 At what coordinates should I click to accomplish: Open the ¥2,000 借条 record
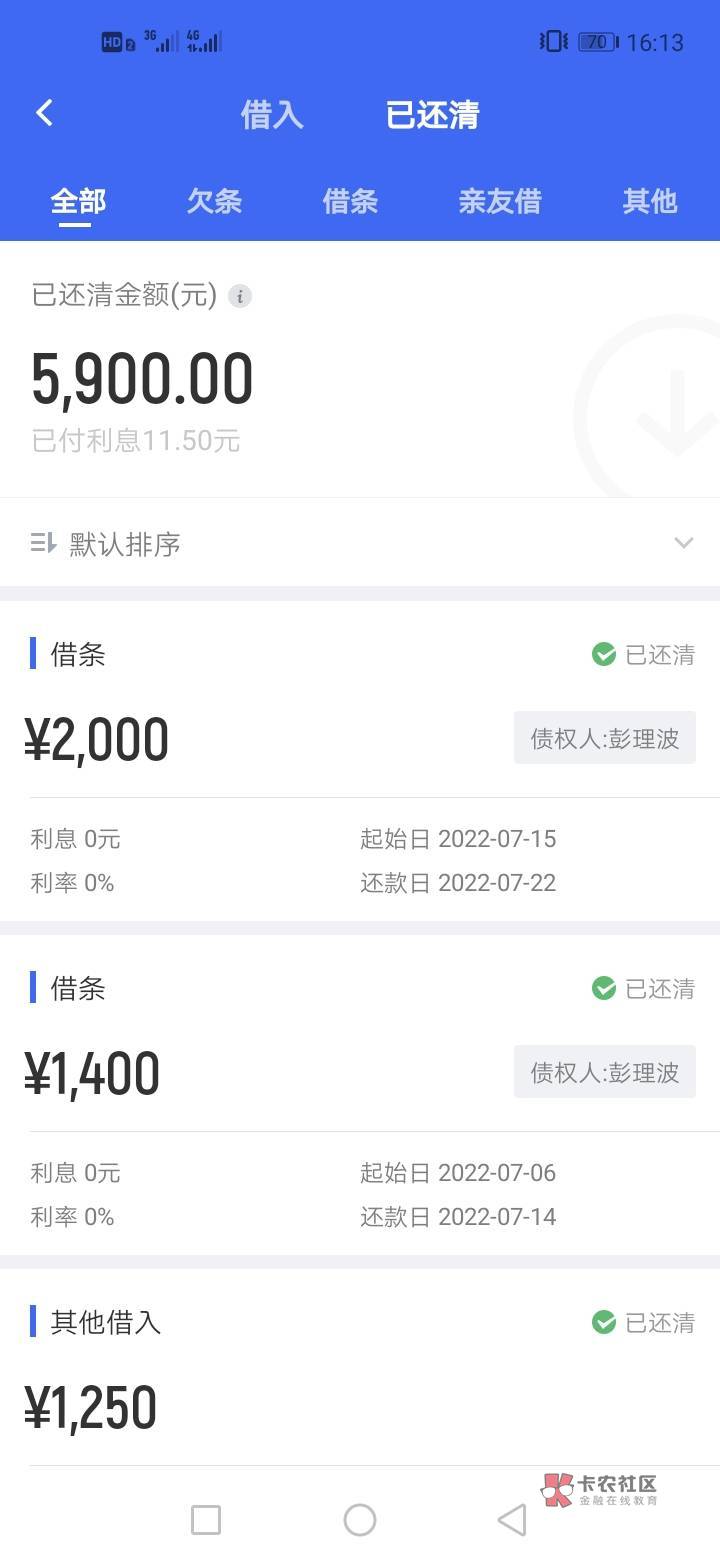tap(360, 761)
